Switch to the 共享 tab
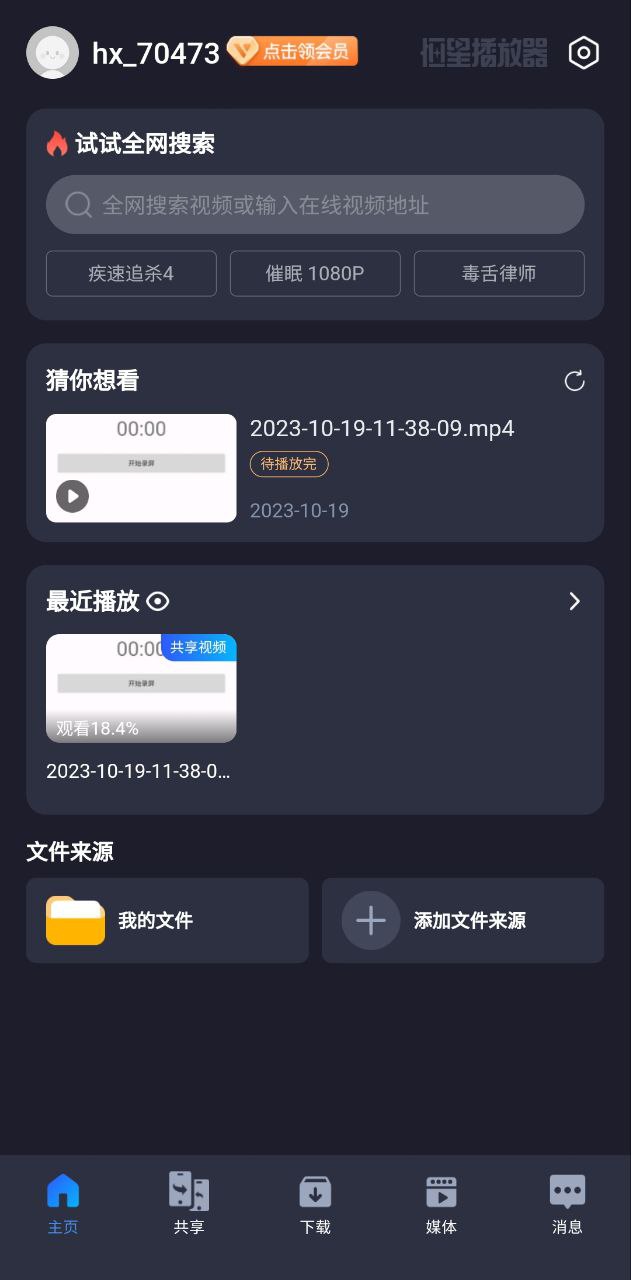 click(189, 1203)
